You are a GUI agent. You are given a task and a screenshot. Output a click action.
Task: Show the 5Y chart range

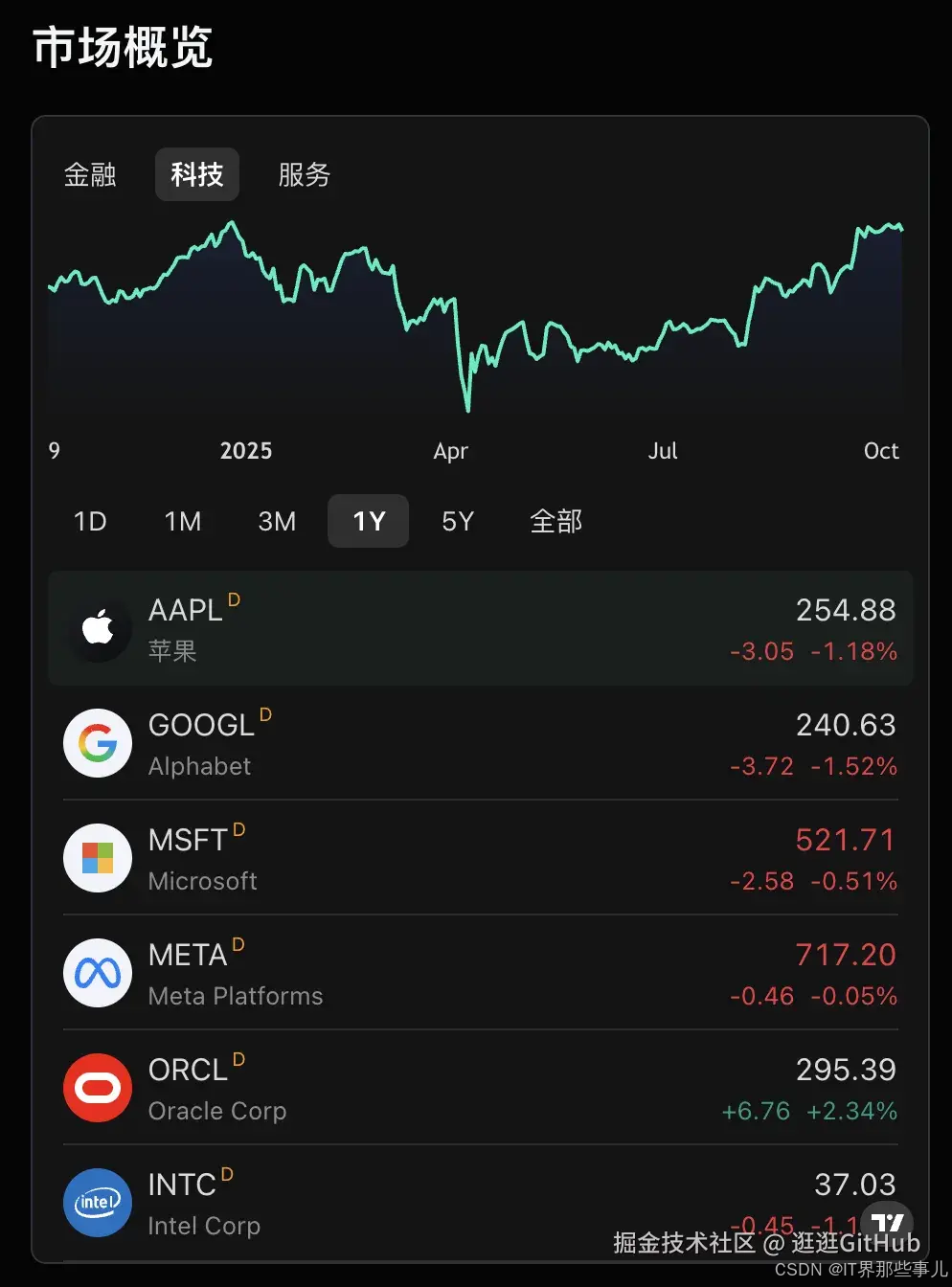pyautogui.click(x=458, y=521)
